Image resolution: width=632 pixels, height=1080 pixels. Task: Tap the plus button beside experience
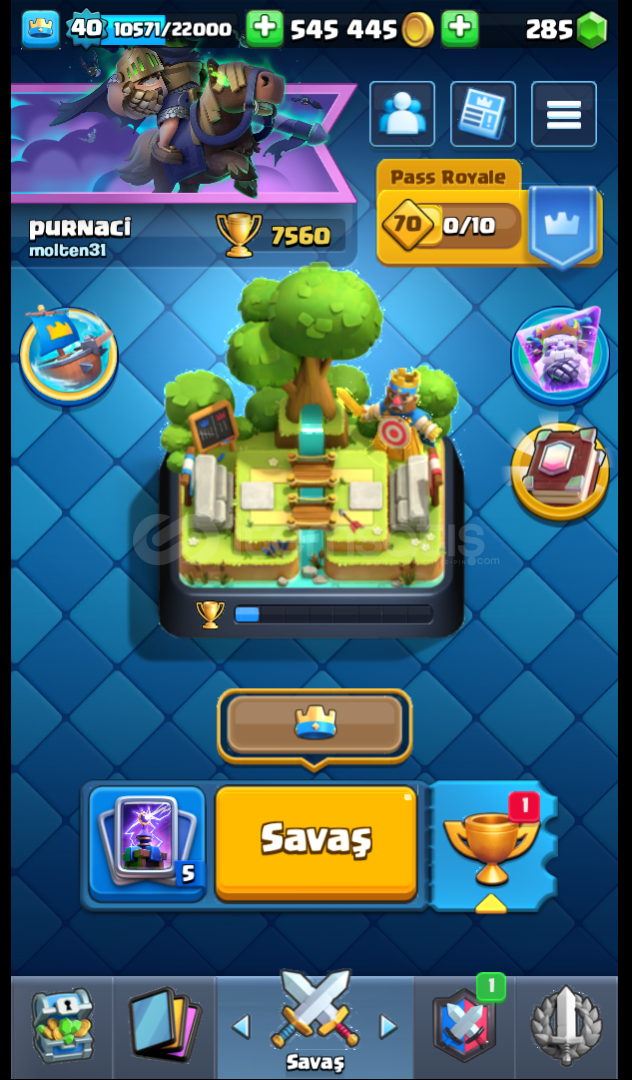point(264,29)
